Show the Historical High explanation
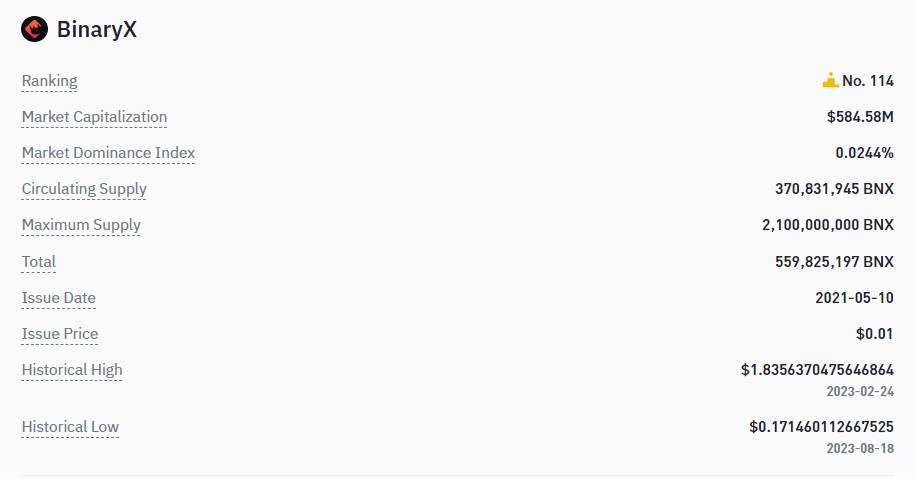 click(x=72, y=370)
